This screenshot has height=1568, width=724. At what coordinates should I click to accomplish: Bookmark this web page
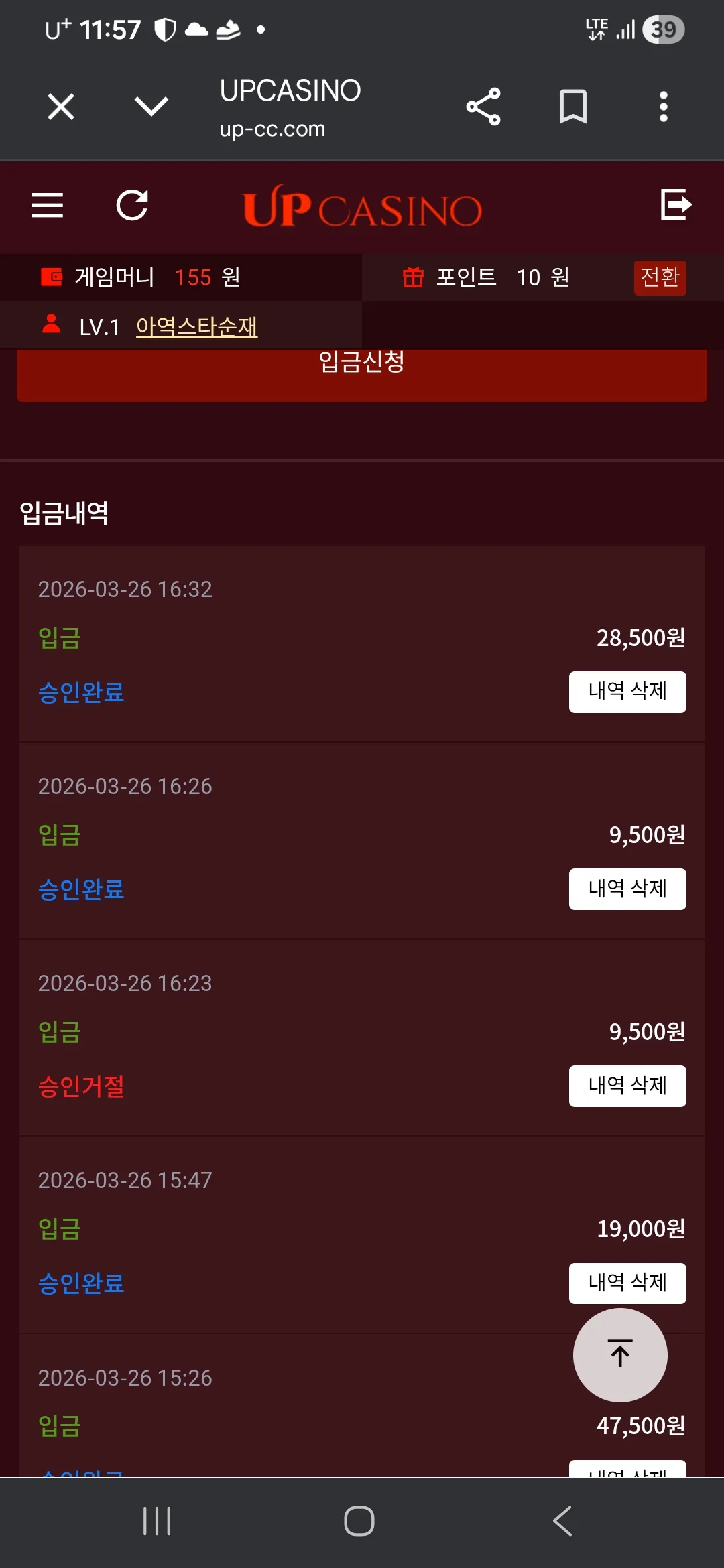tap(573, 107)
